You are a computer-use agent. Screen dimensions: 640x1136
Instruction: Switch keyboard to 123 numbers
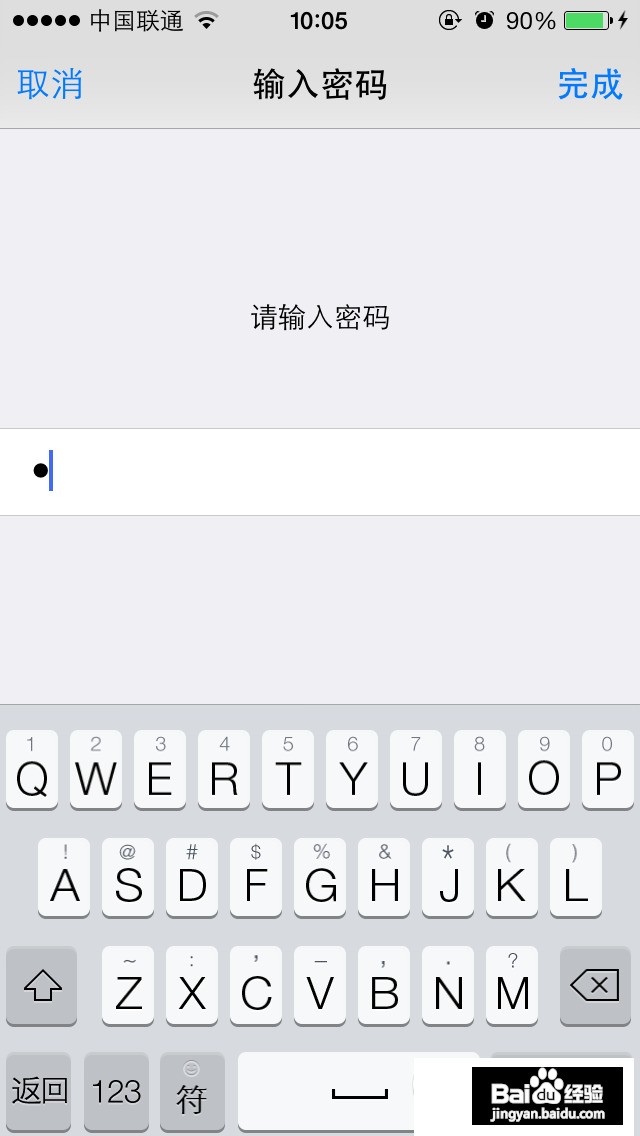coord(117,1091)
